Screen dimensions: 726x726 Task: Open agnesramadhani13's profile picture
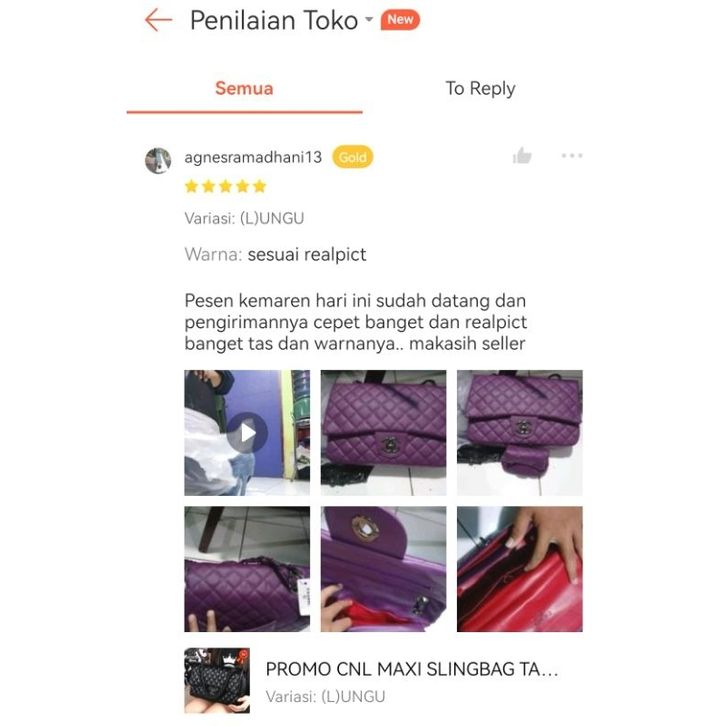click(x=158, y=159)
